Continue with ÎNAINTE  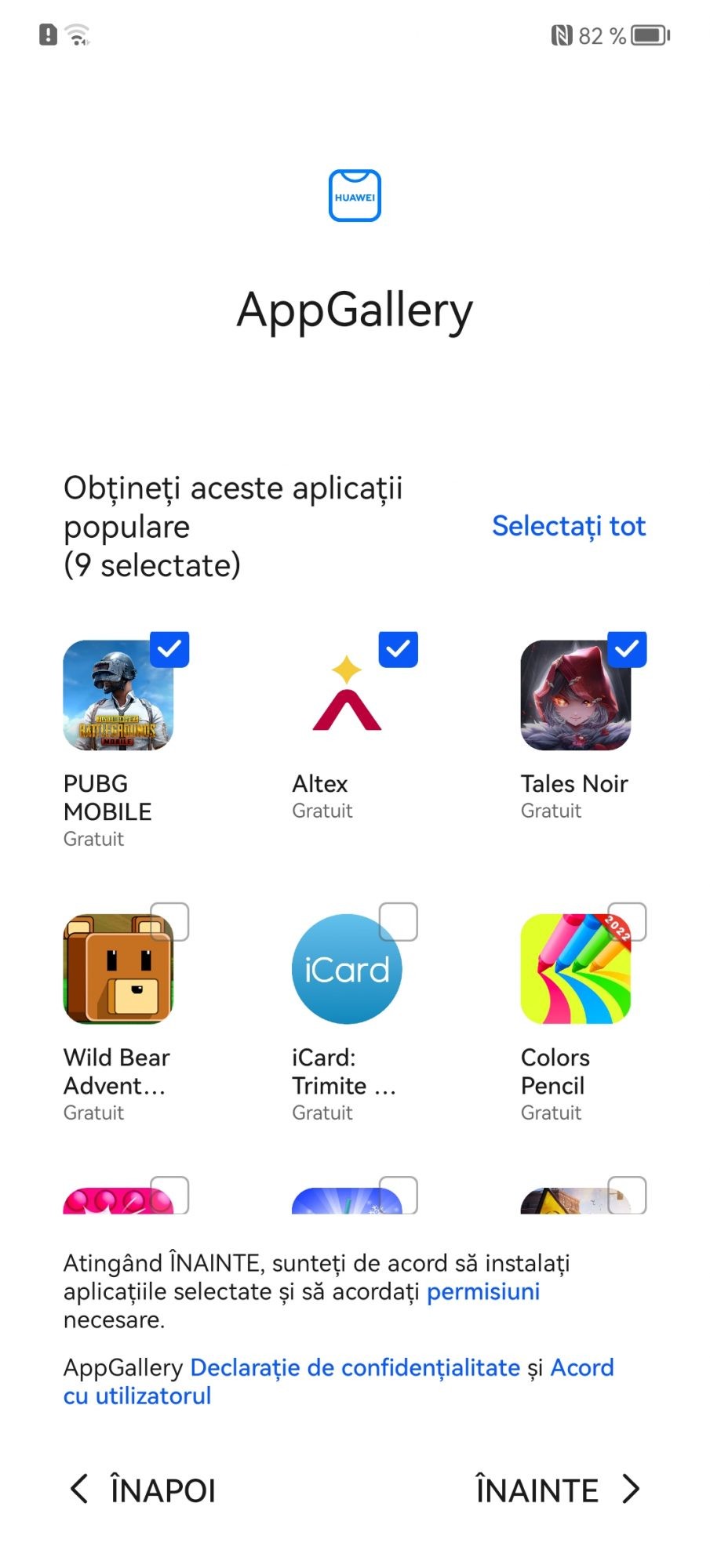click(x=557, y=1490)
